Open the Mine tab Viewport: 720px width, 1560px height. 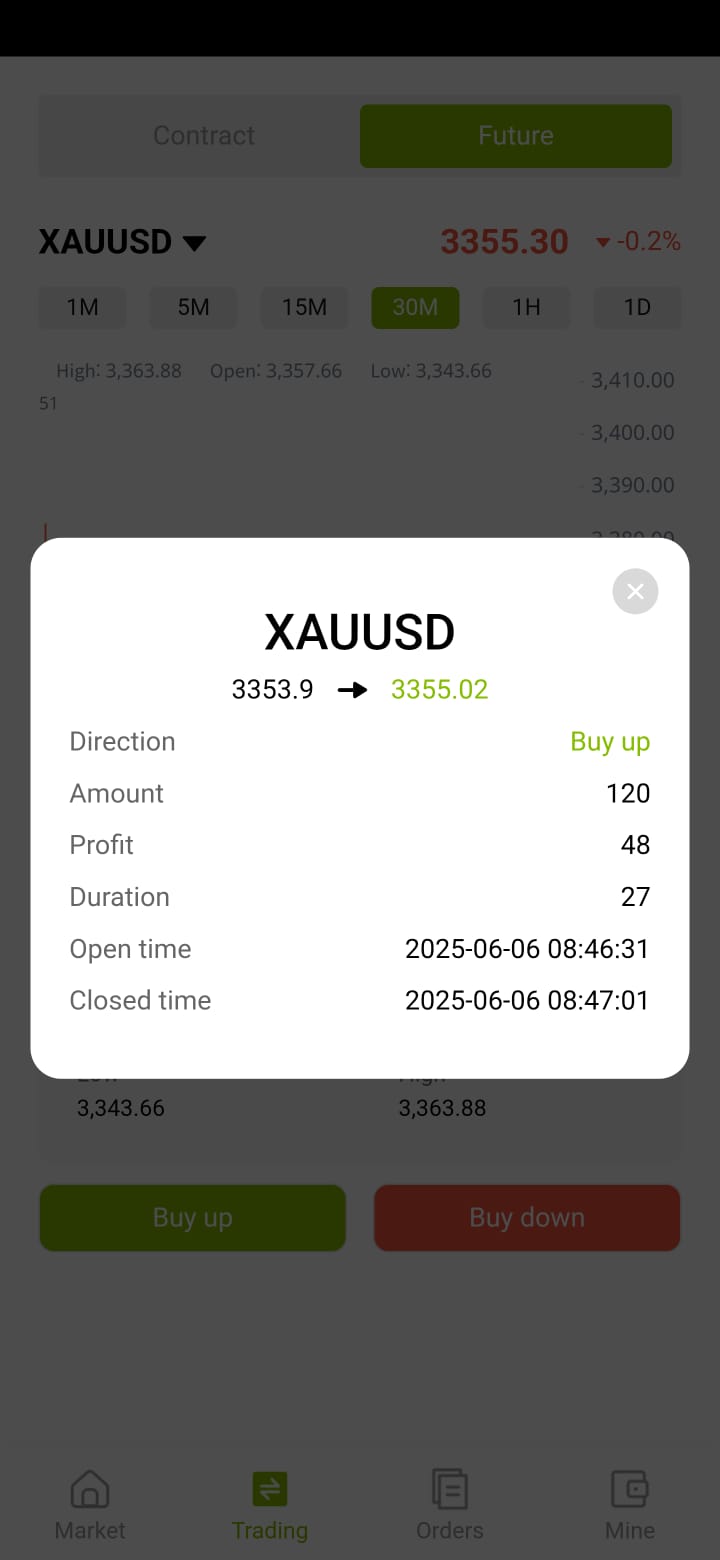[x=630, y=1505]
